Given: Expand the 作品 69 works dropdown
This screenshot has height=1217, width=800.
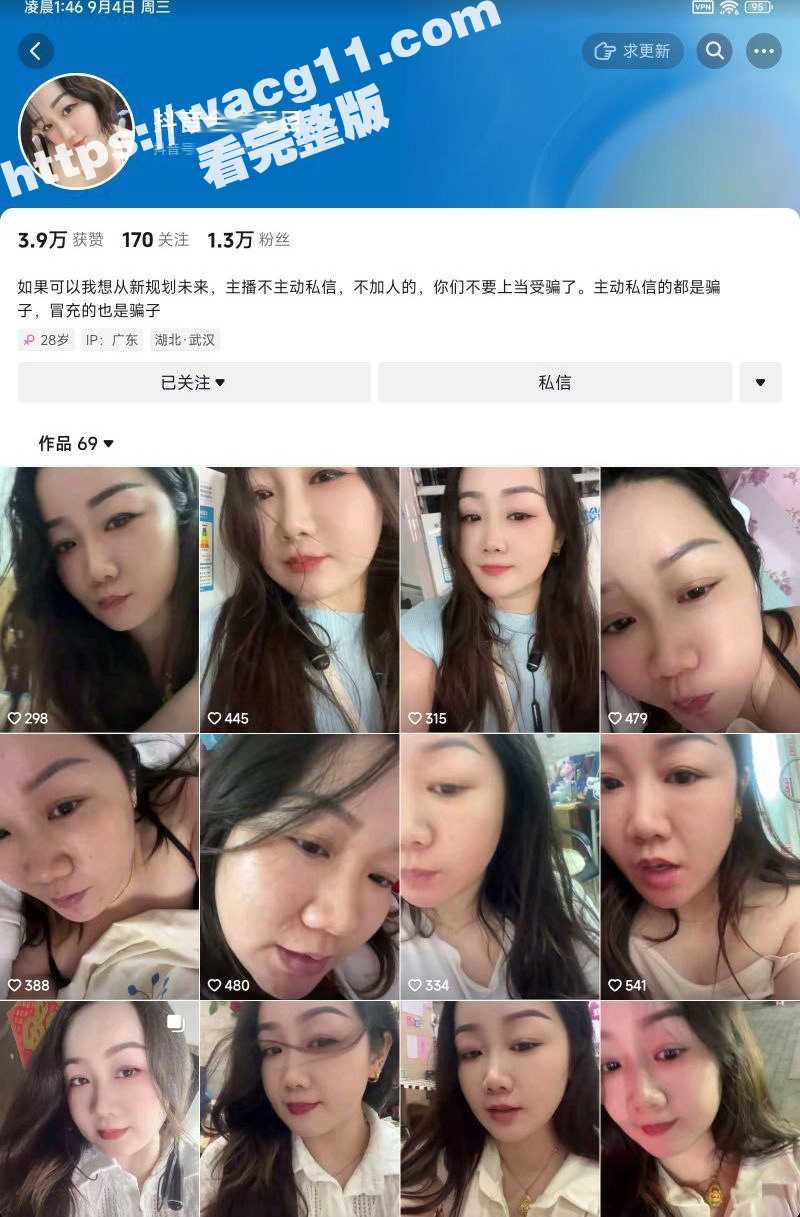Looking at the screenshot, I should click(73, 443).
